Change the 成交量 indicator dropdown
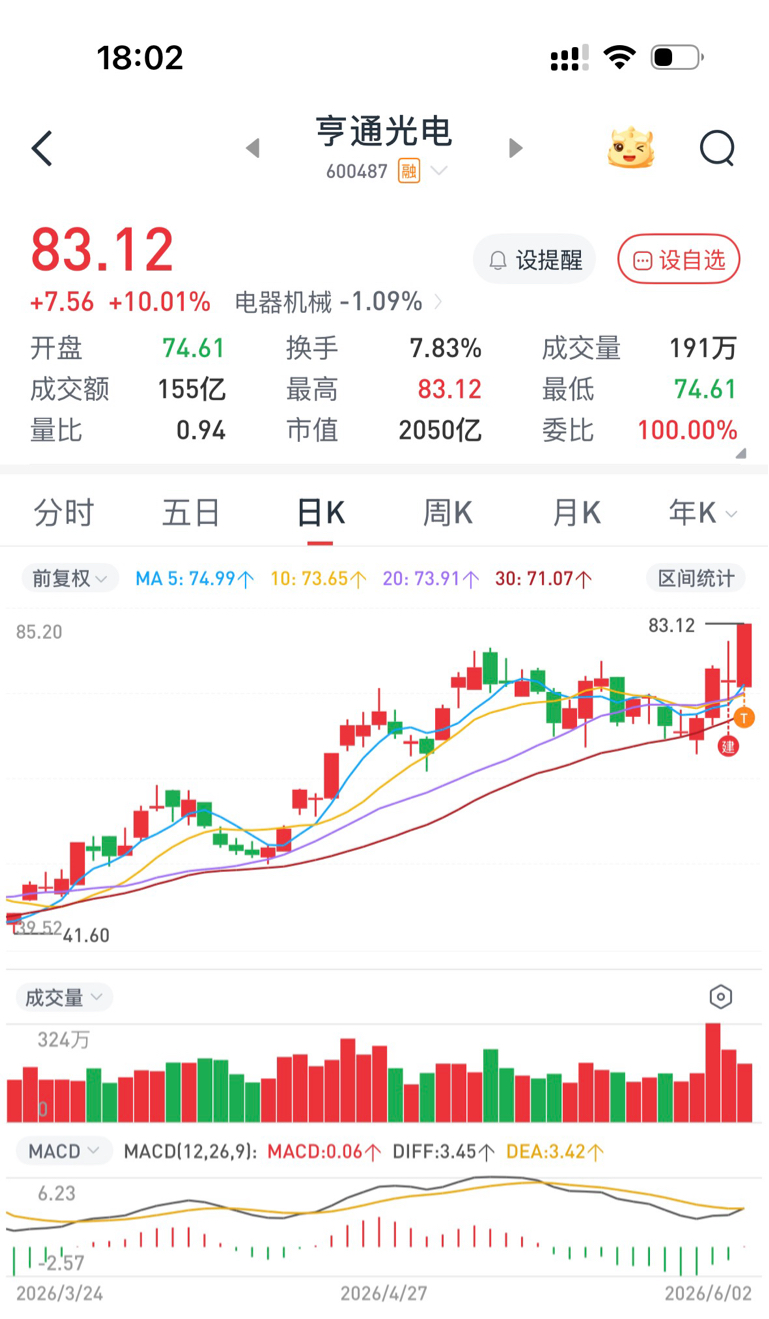The width and height of the screenshot is (769, 1319). coord(64,997)
